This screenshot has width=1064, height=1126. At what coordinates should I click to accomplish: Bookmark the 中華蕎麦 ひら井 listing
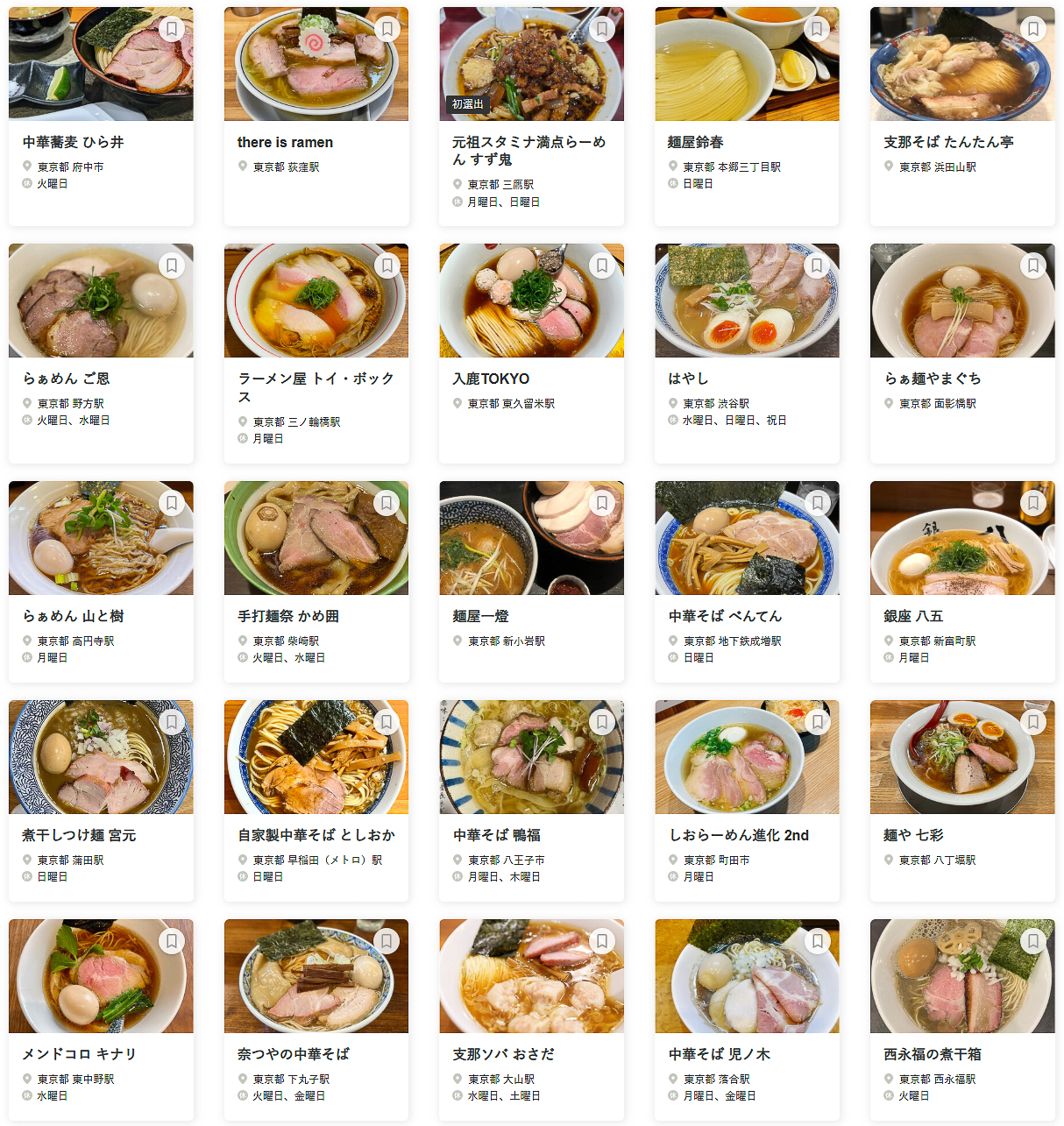[172, 27]
